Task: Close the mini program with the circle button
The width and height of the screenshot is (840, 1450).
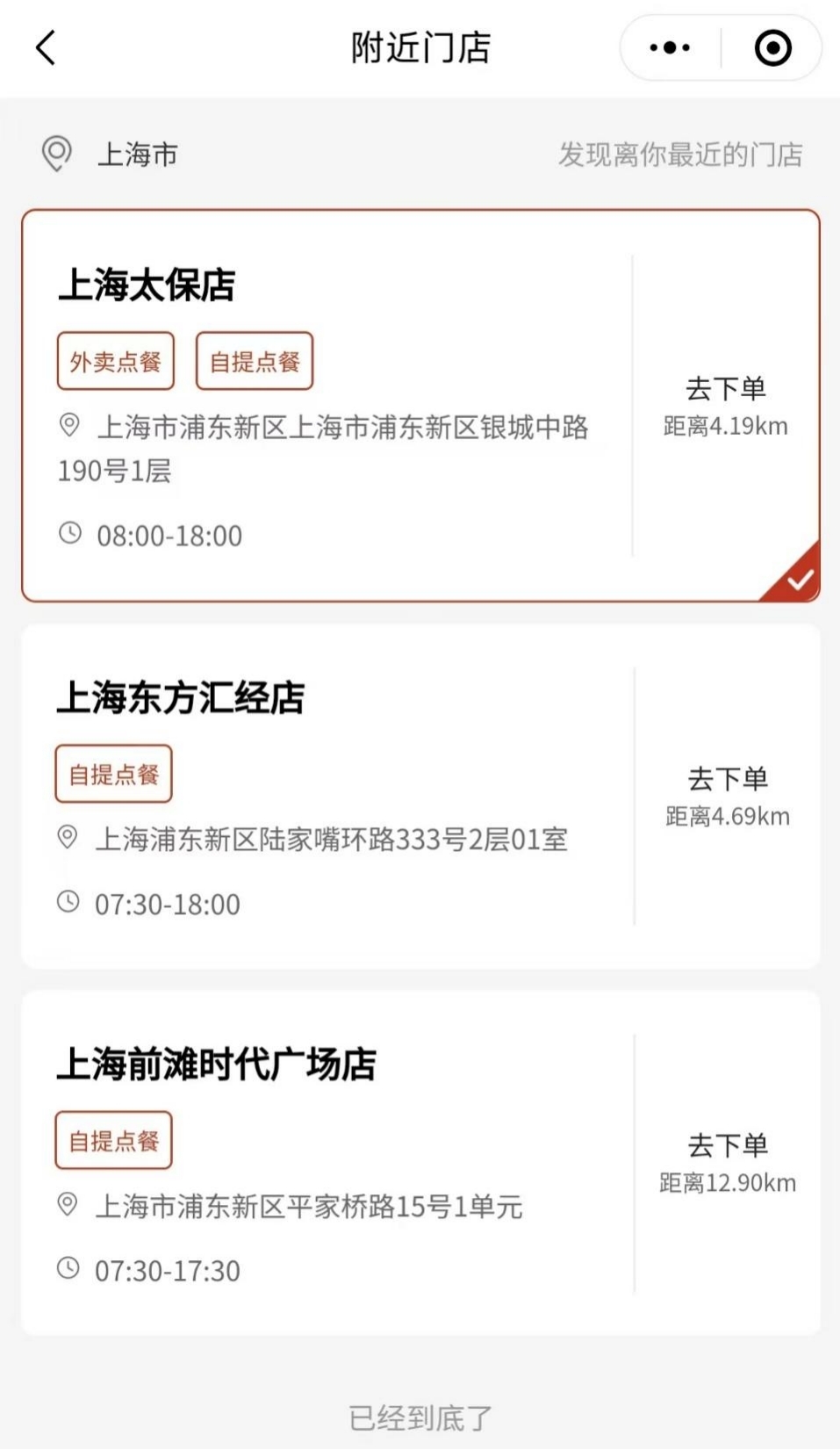Action: [773, 47]
